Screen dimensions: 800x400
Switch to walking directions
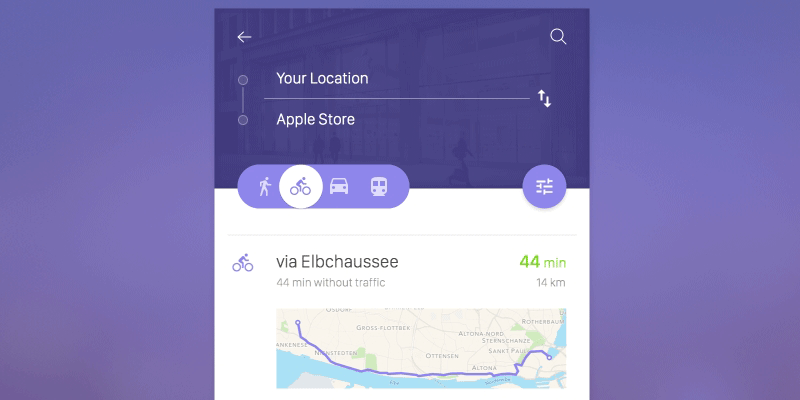[x=264, y=186]
